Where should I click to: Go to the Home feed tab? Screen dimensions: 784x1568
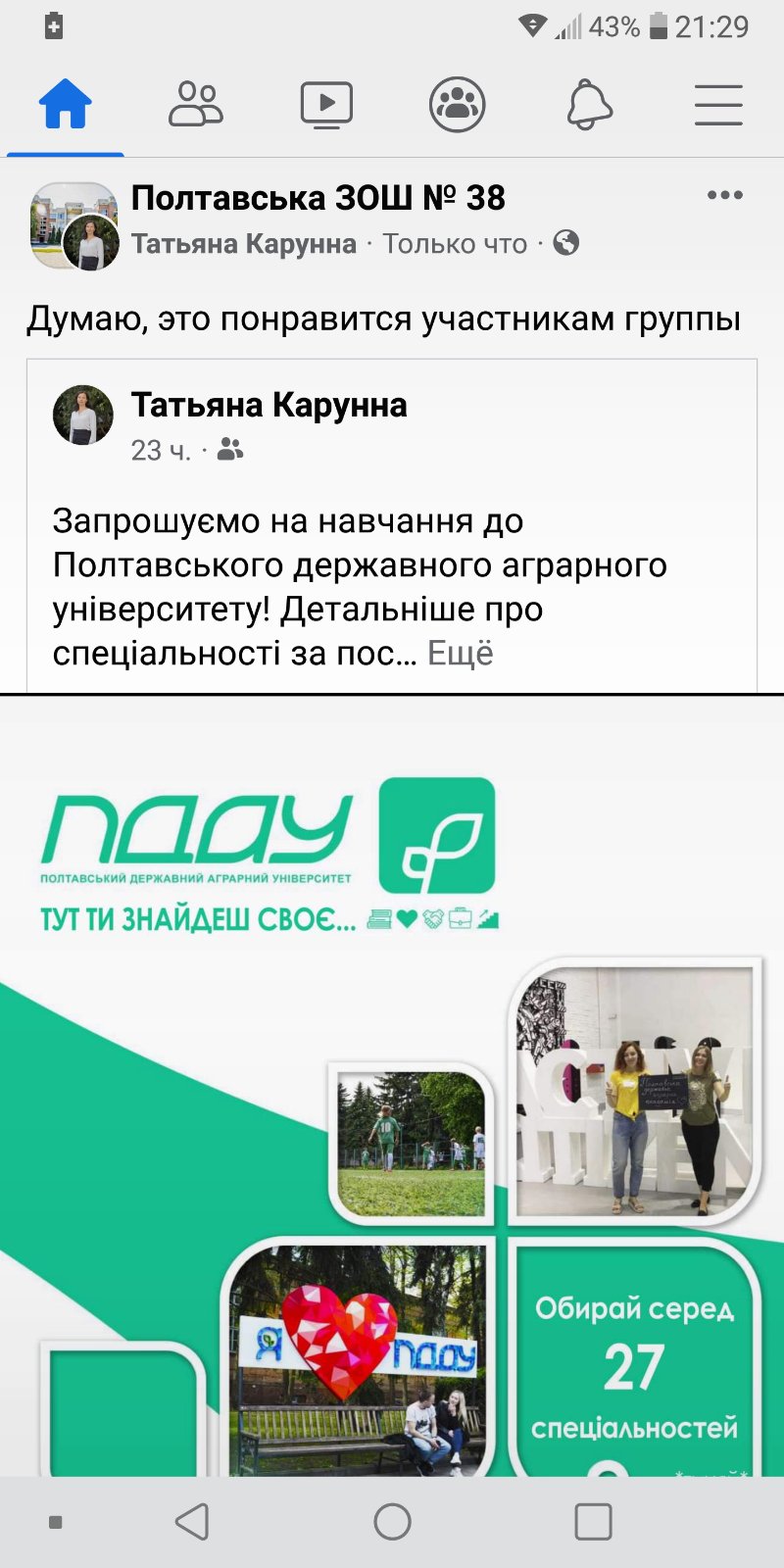(x=65, y=104)
